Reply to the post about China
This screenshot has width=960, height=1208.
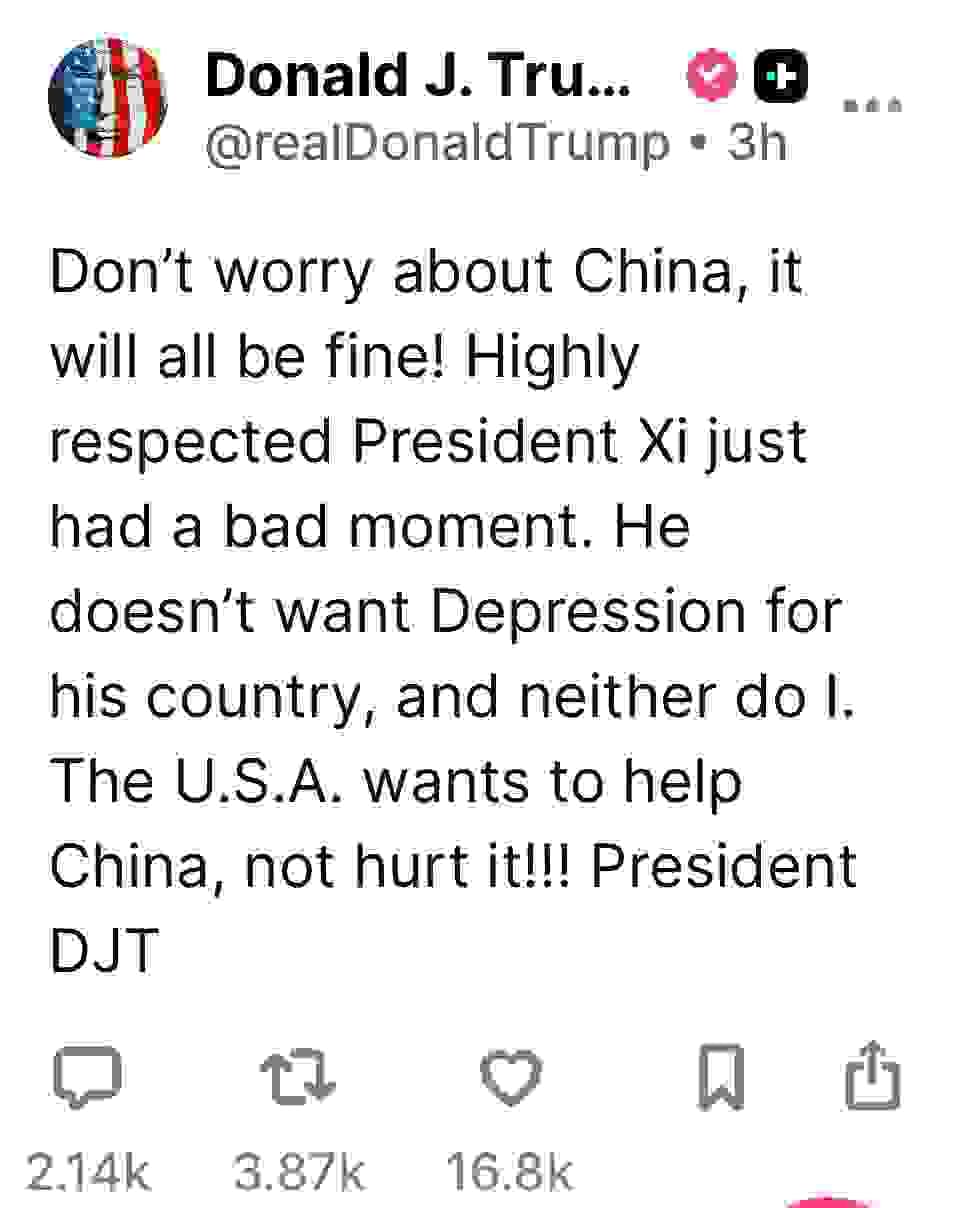click(x=87, y=1078)
